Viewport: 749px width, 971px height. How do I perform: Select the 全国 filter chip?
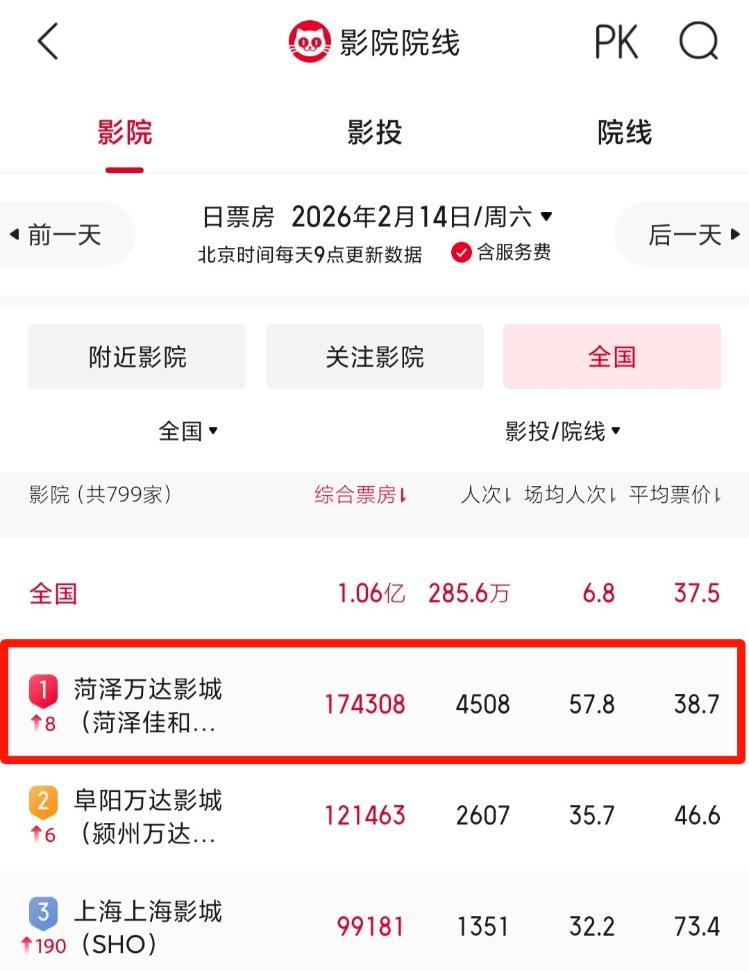611,357
